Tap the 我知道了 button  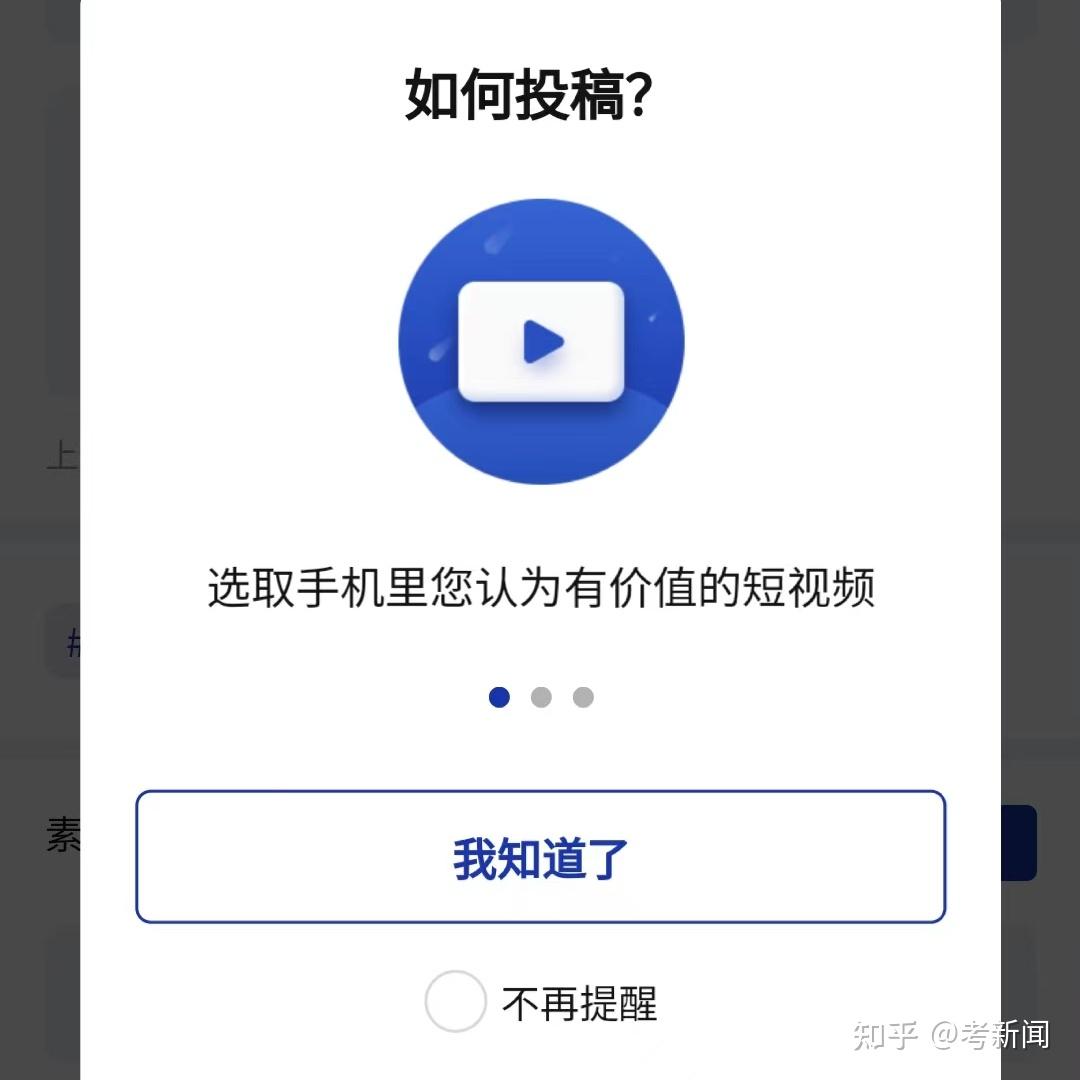(x=540, y=857)
